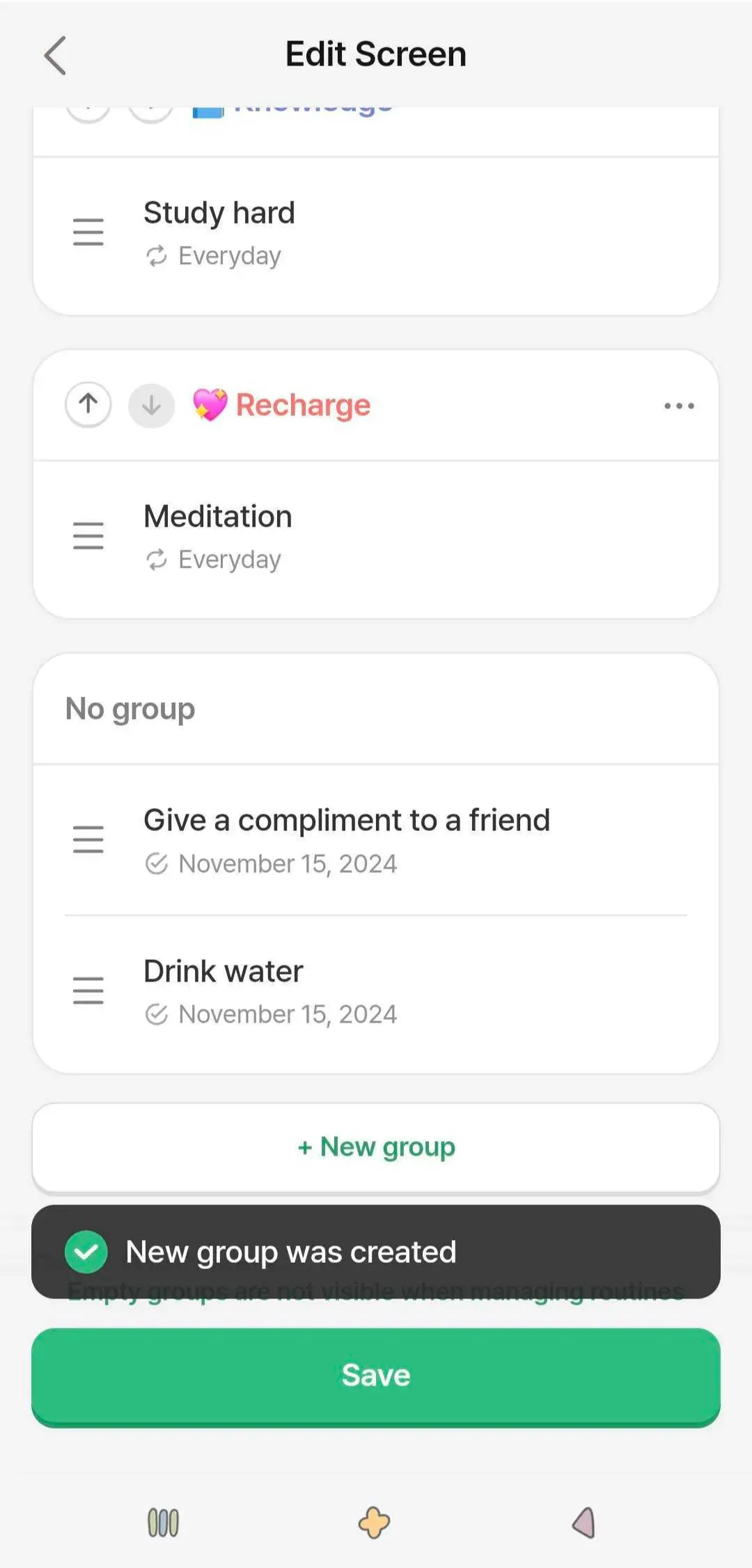
Task: Save the edited screen
Action: click(376, 1376)
